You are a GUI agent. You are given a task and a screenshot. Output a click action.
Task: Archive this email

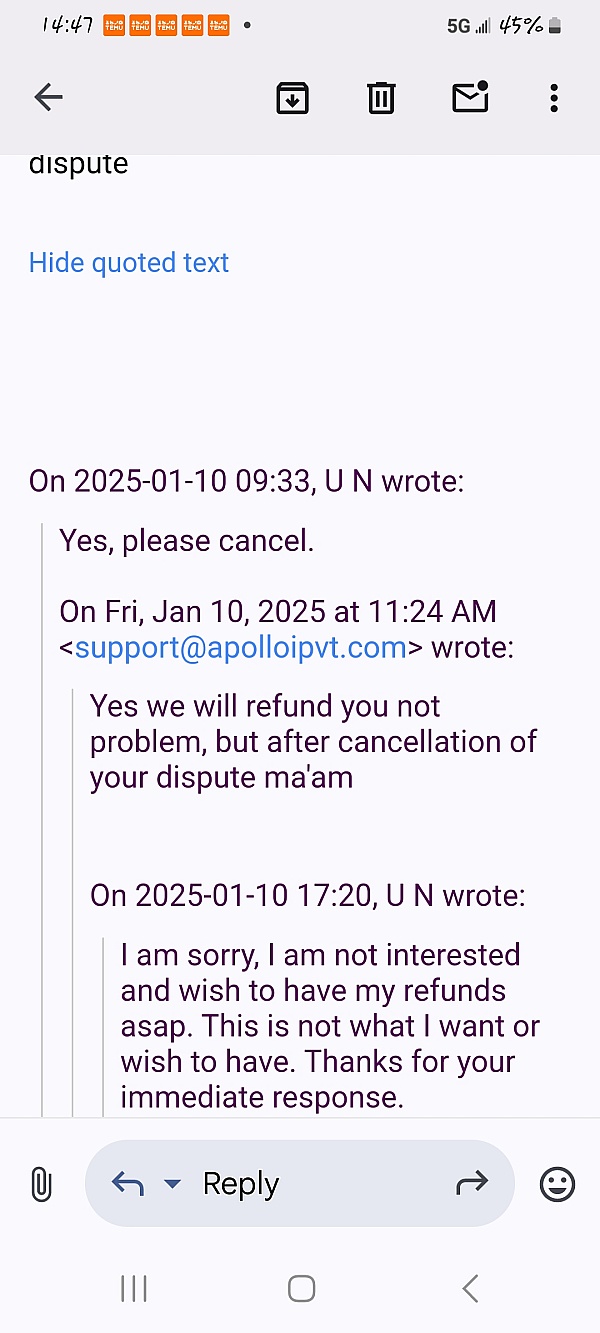click(x=292, y=97)
